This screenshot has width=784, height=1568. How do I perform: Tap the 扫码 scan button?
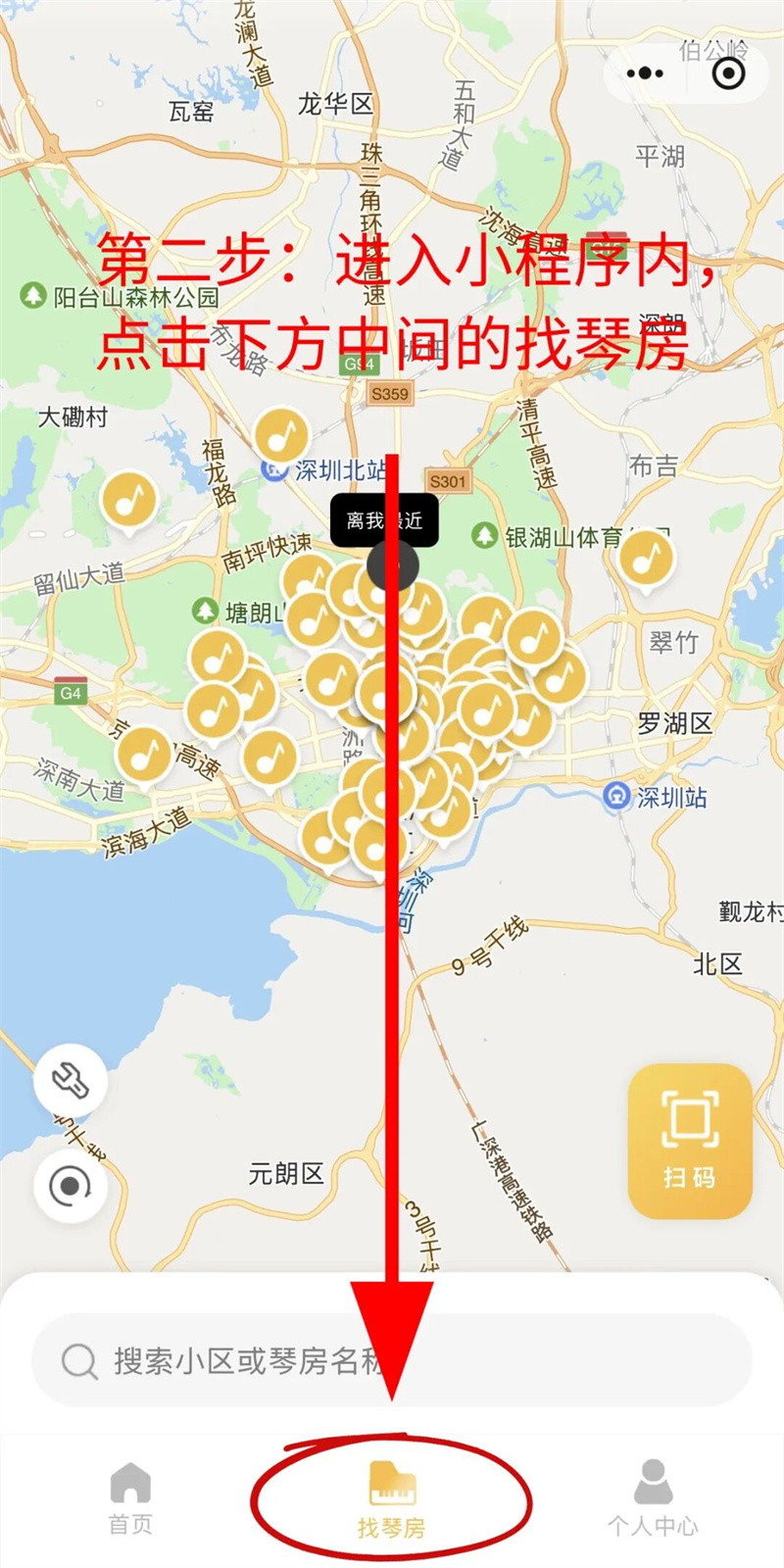(690, 1141)
